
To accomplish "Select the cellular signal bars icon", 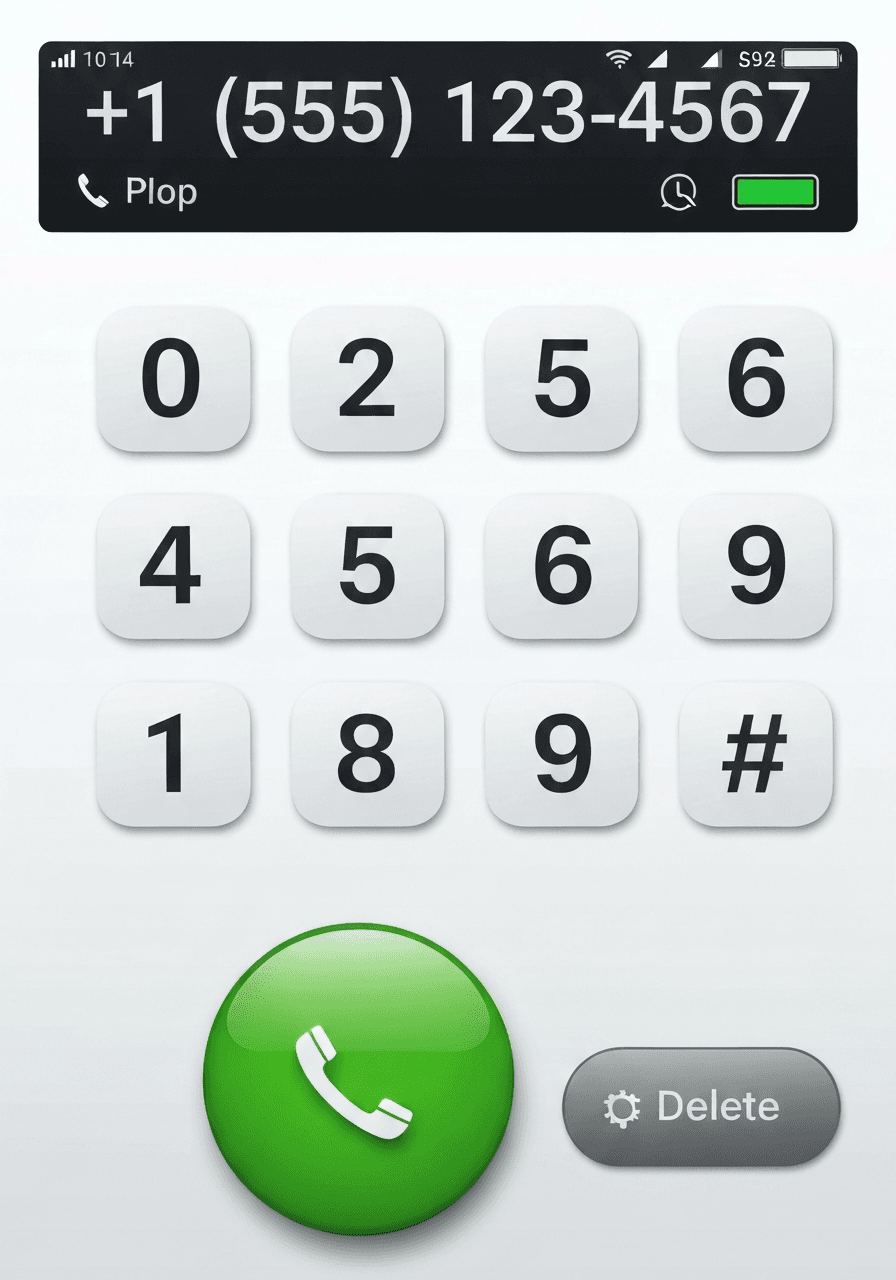I will 63,58.
